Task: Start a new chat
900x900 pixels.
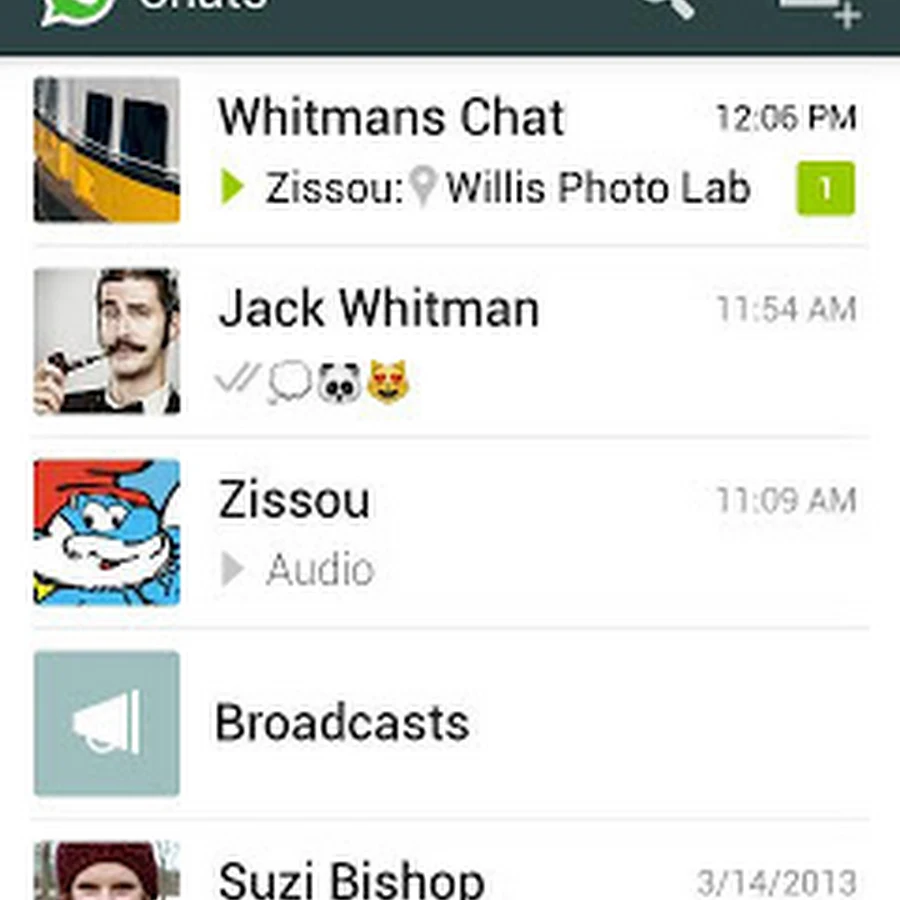Action: 820,8
